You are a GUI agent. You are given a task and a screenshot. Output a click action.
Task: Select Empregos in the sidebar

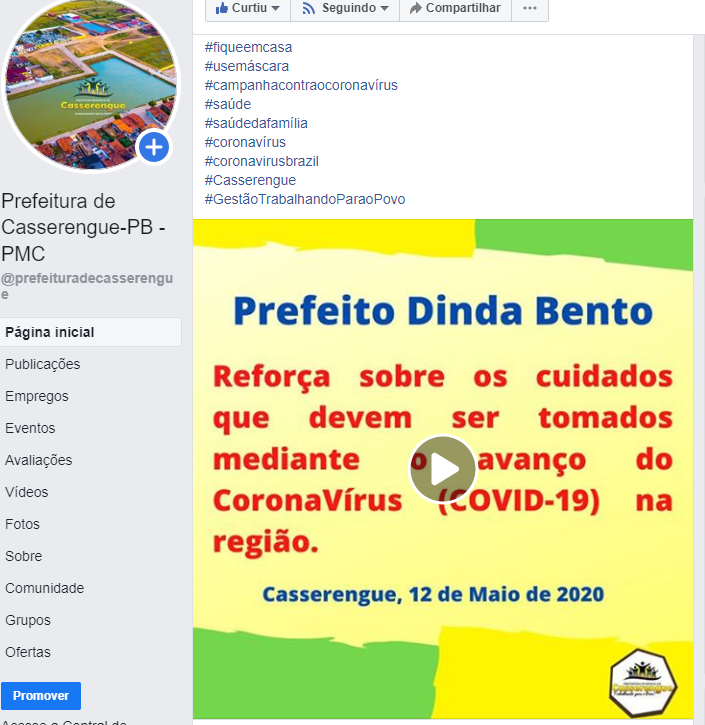pos(37,396)
